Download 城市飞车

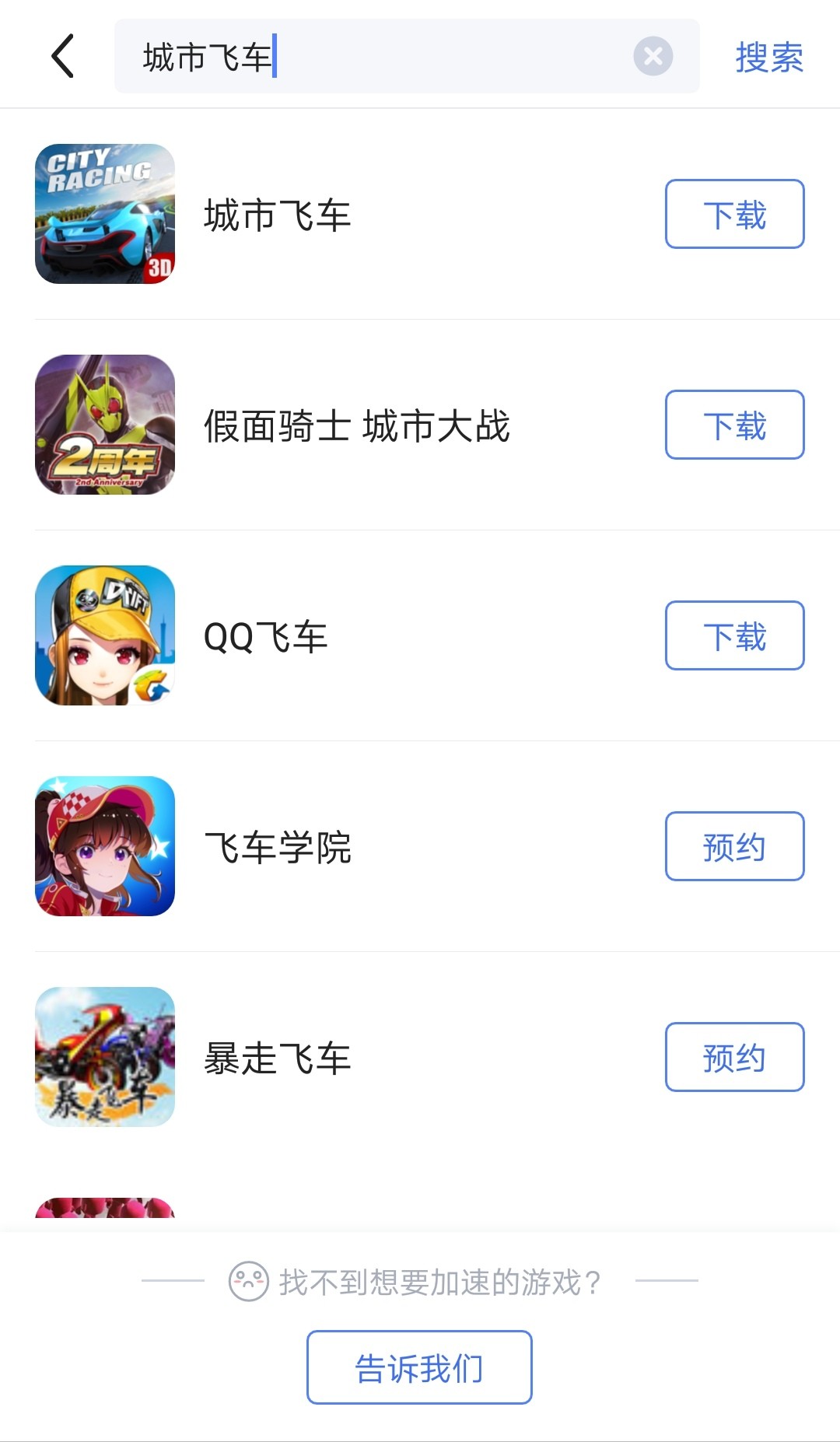tap(734, 215)
